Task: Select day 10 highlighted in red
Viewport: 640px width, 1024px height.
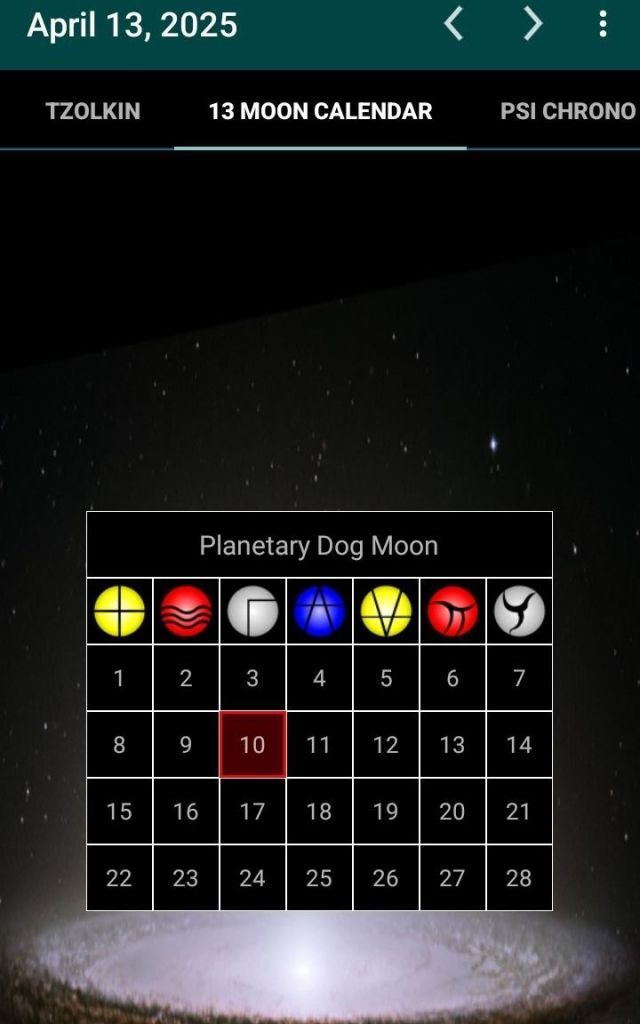Action: point(252,745)
